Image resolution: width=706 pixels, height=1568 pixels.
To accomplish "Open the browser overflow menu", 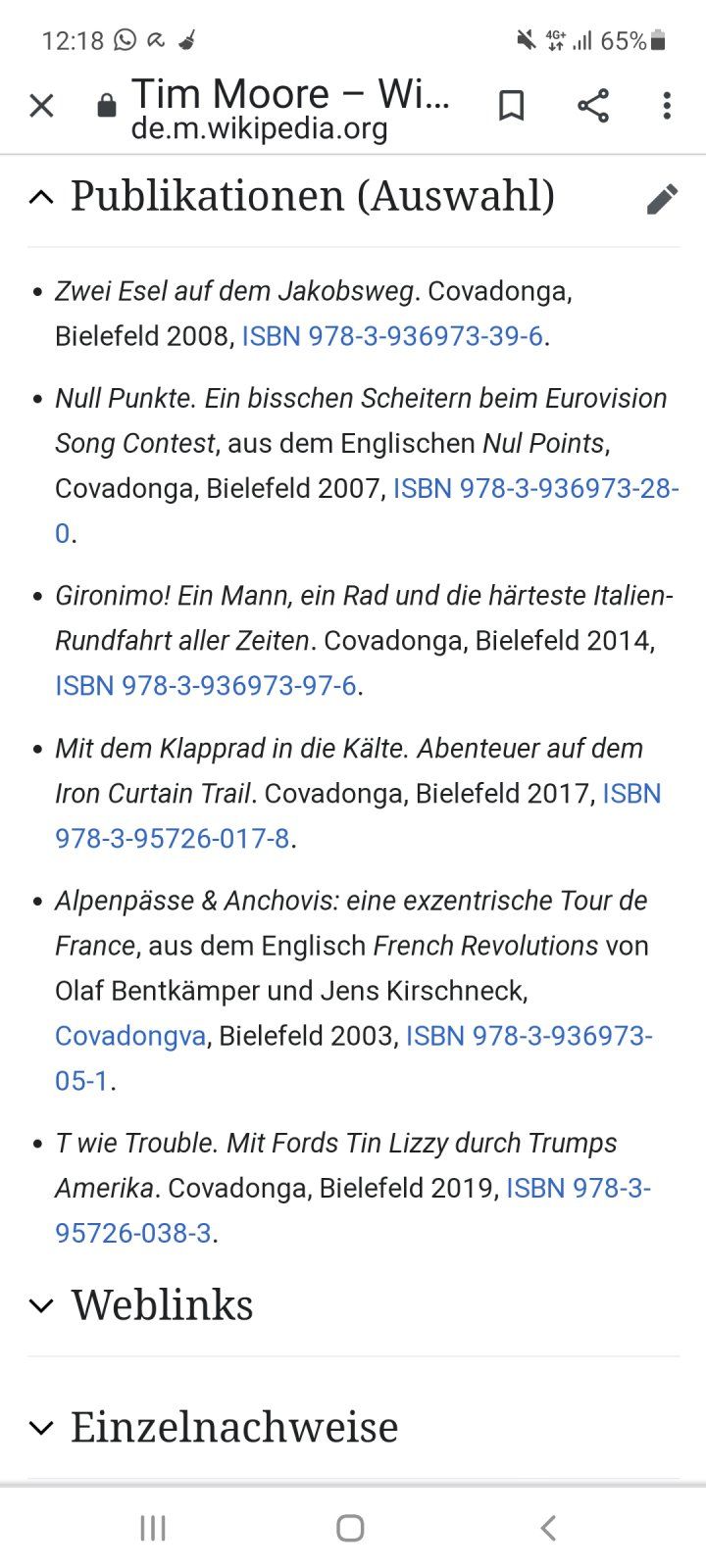I will tap(667, 106).
